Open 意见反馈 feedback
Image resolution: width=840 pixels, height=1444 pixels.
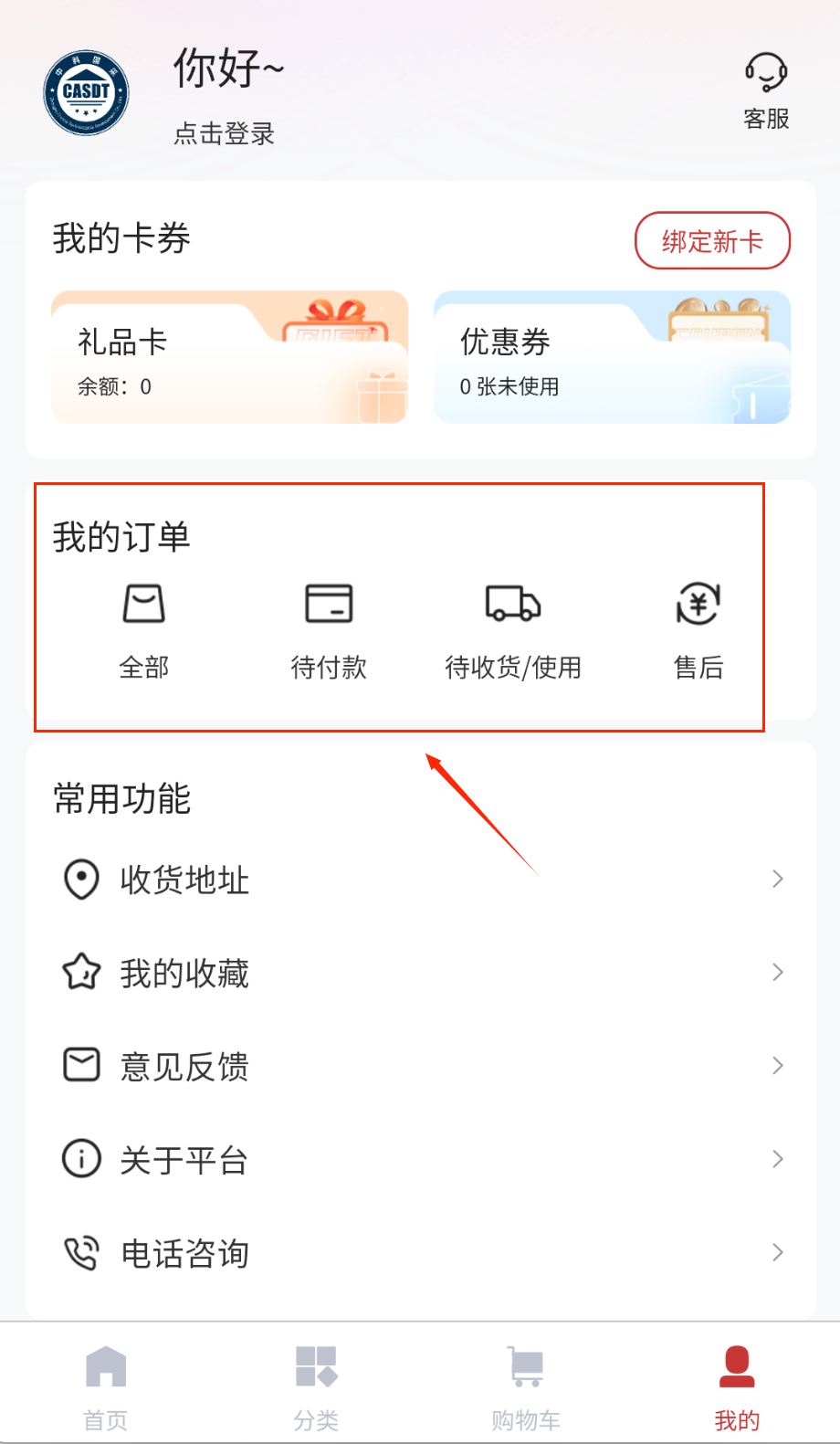click(420, 1066)
